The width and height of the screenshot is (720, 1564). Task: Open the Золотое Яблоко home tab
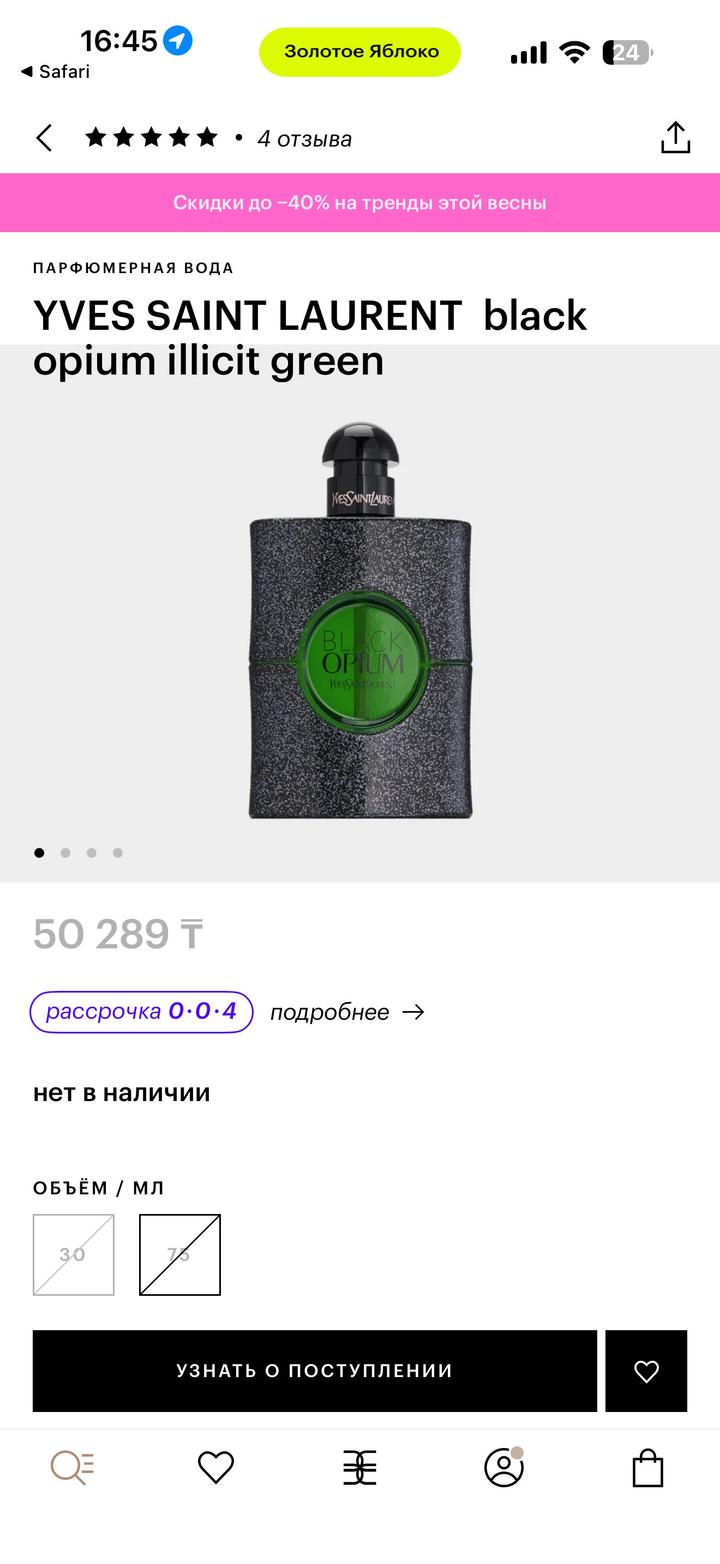360,1467
